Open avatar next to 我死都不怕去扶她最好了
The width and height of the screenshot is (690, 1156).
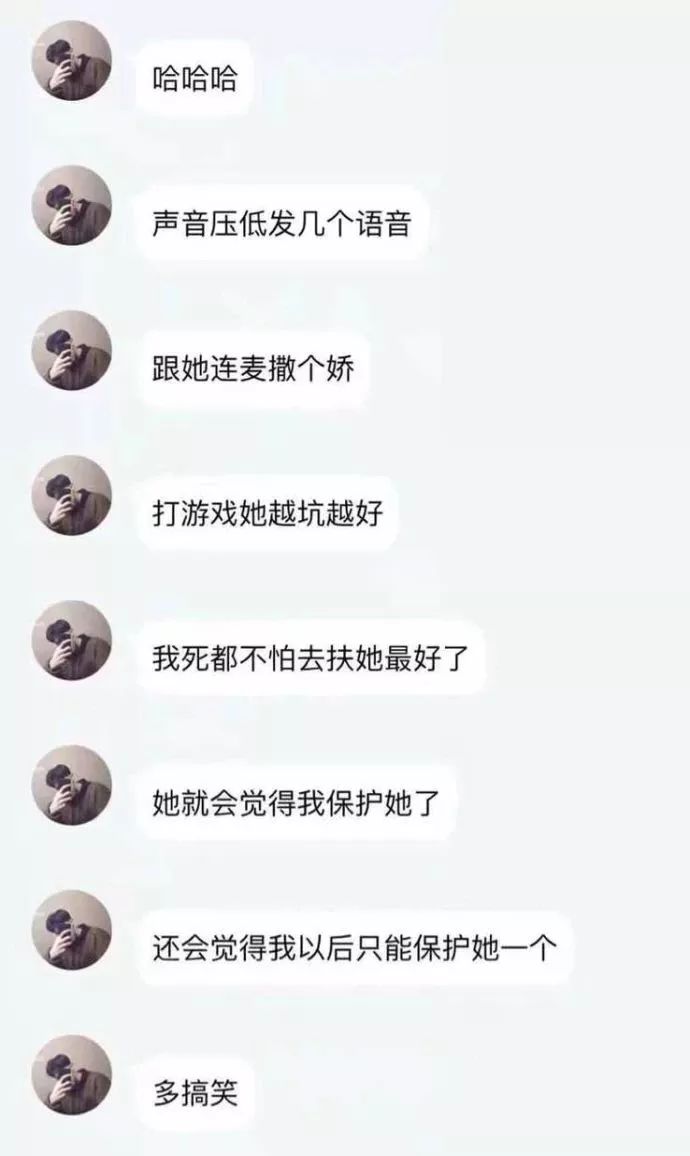[x=72, y=640]
